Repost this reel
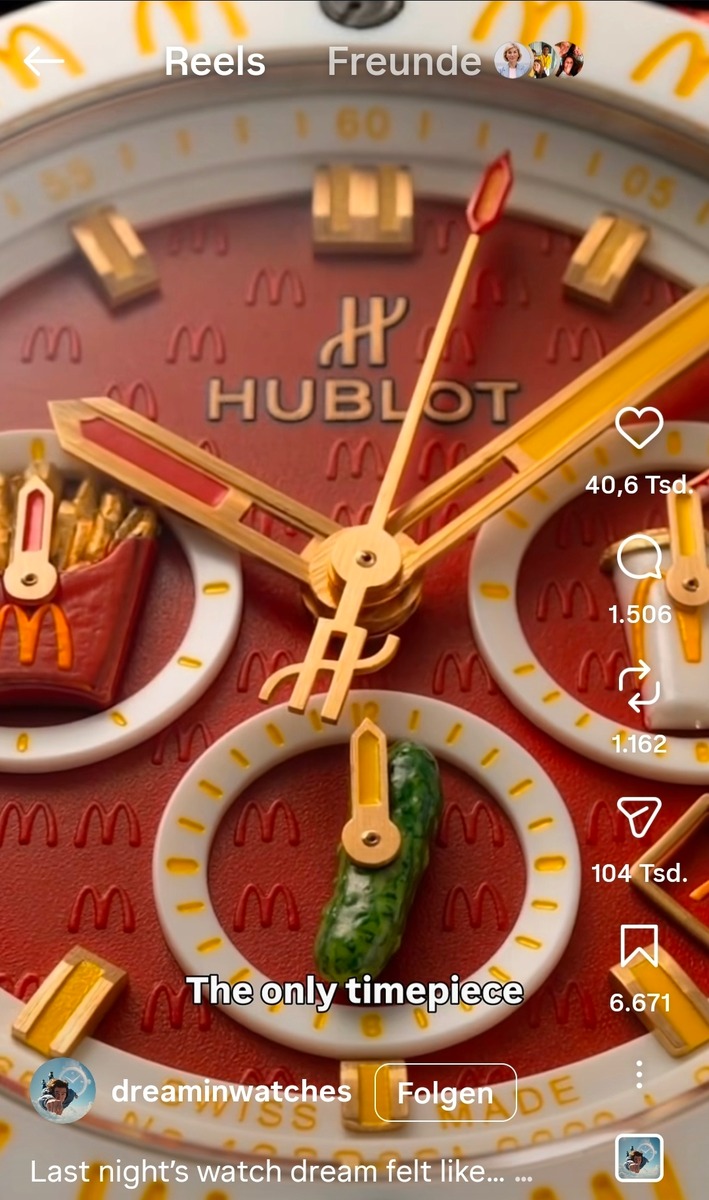 [639, 685]
